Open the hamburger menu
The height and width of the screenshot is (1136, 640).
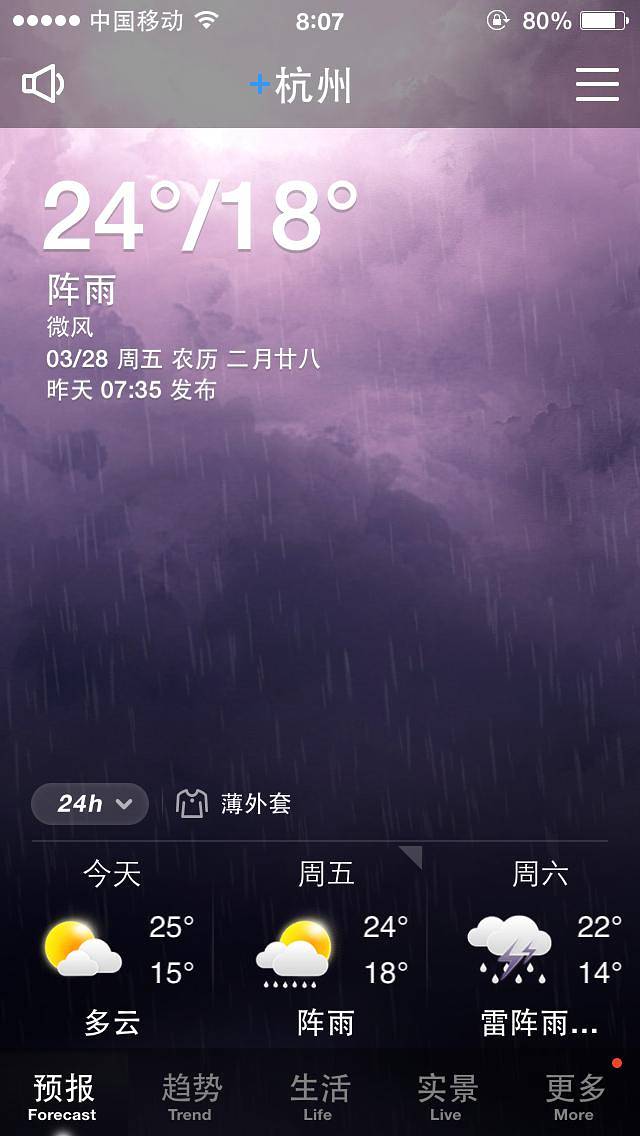pyautogui.click(x=597, y=85)
